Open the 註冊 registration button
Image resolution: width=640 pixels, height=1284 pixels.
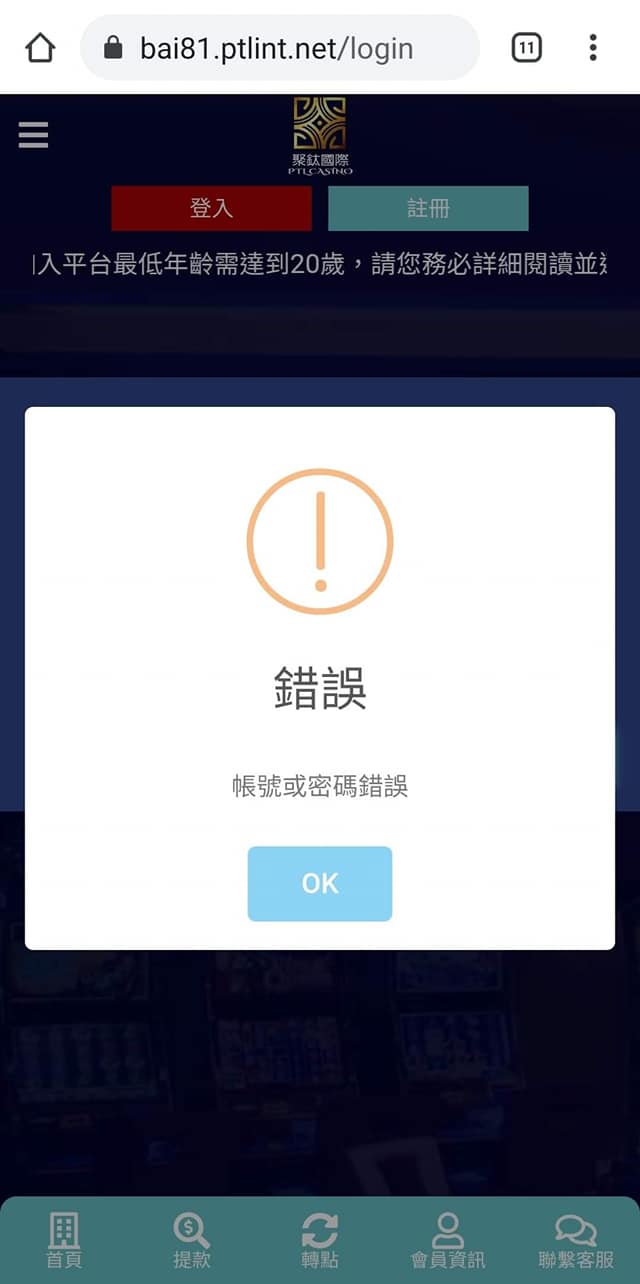[x=428, y=208]
